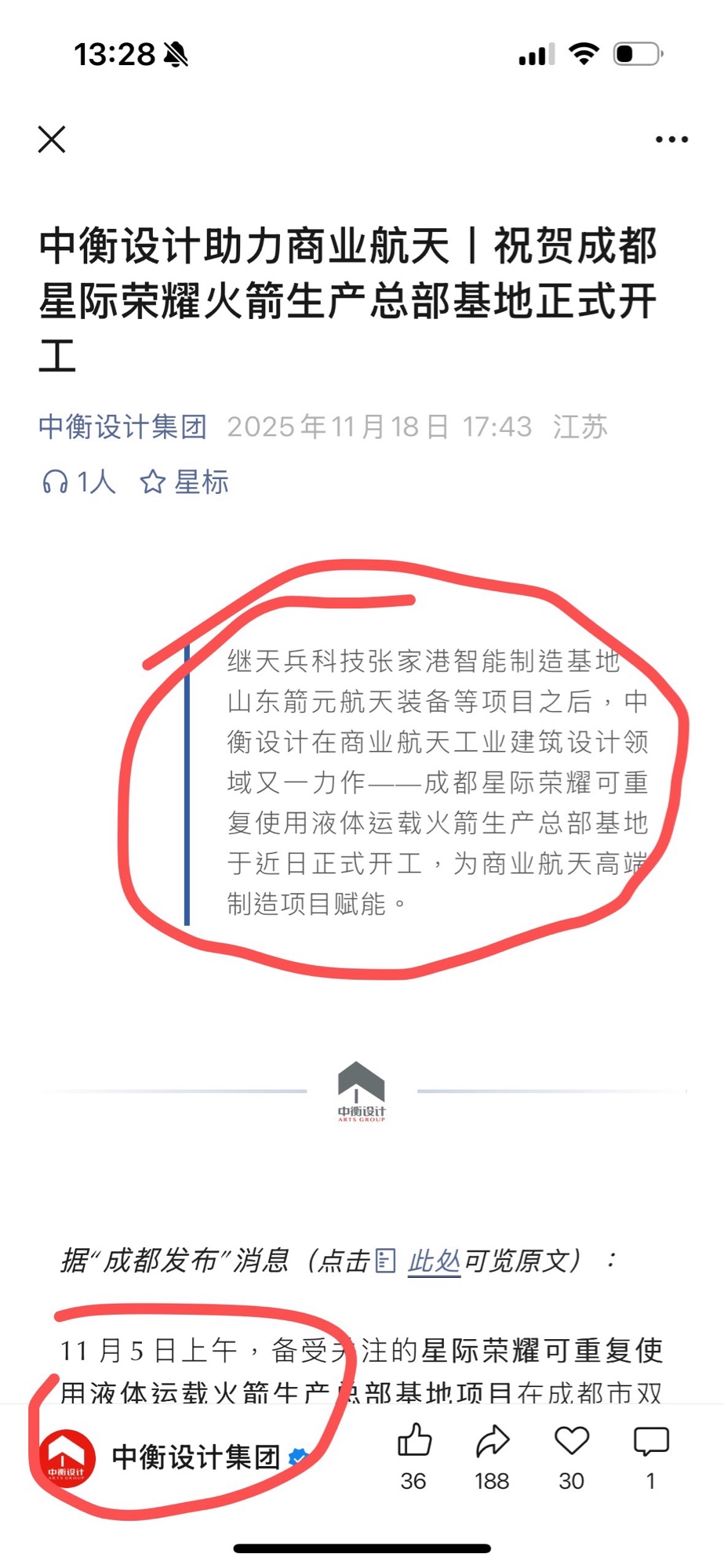Star this account with 星标
Viewport: 724px width, 1568px height.
[184, 481]
